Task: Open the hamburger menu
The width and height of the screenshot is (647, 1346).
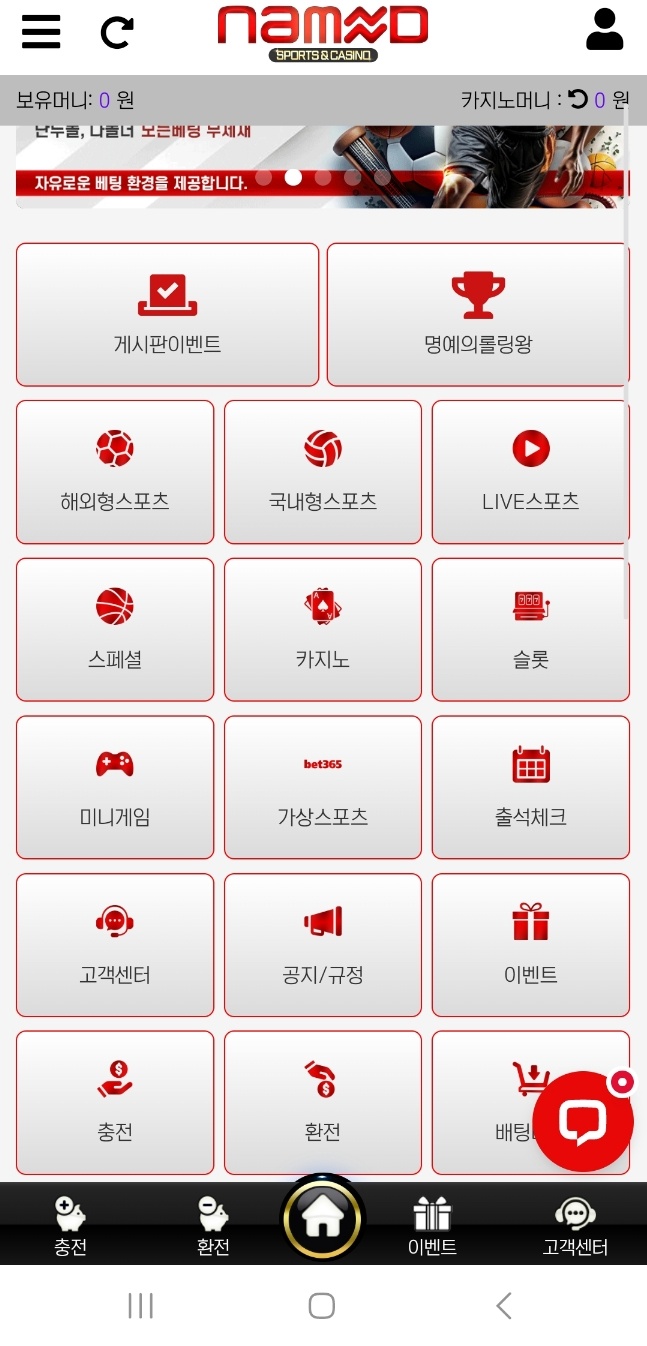Action: click(41, 31)
